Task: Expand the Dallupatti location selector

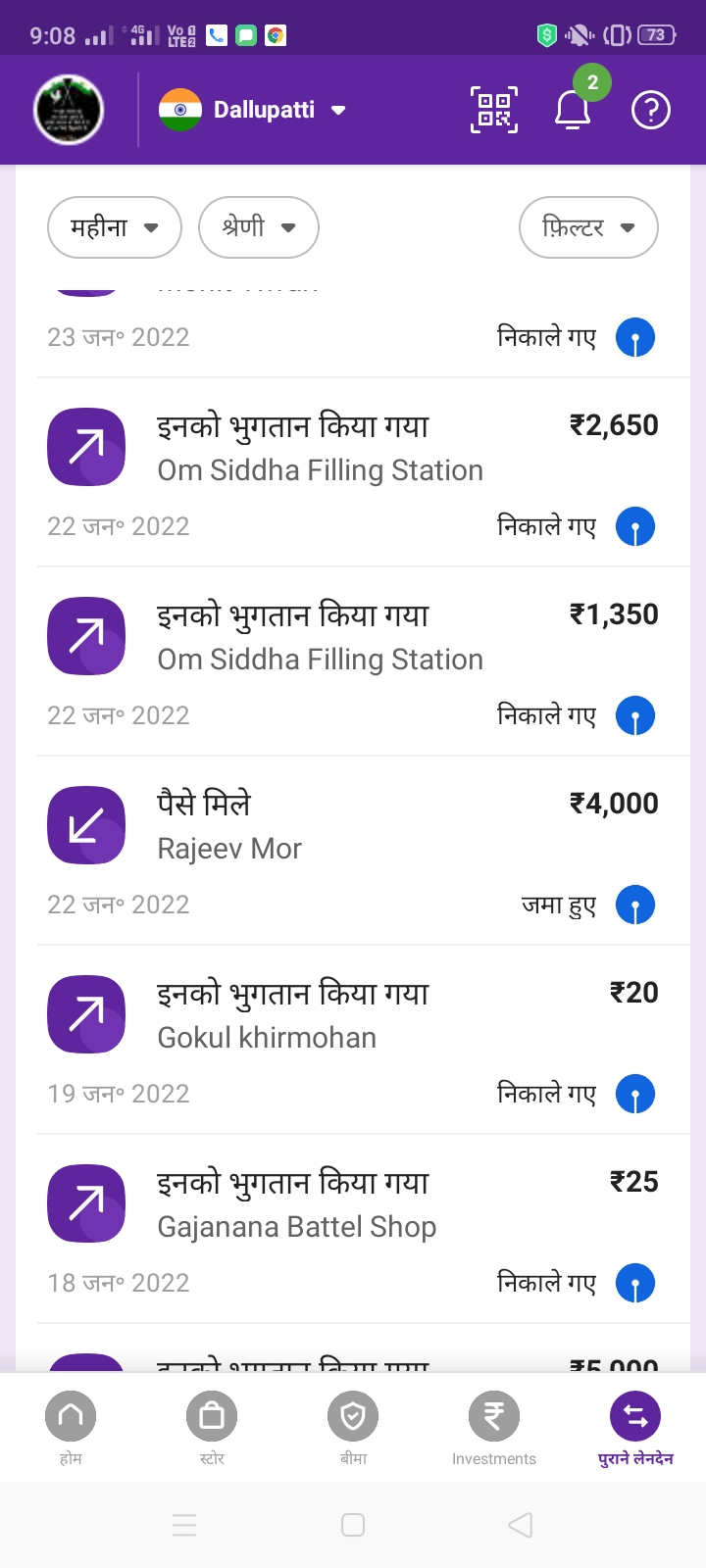Action: tap(253, 110)
